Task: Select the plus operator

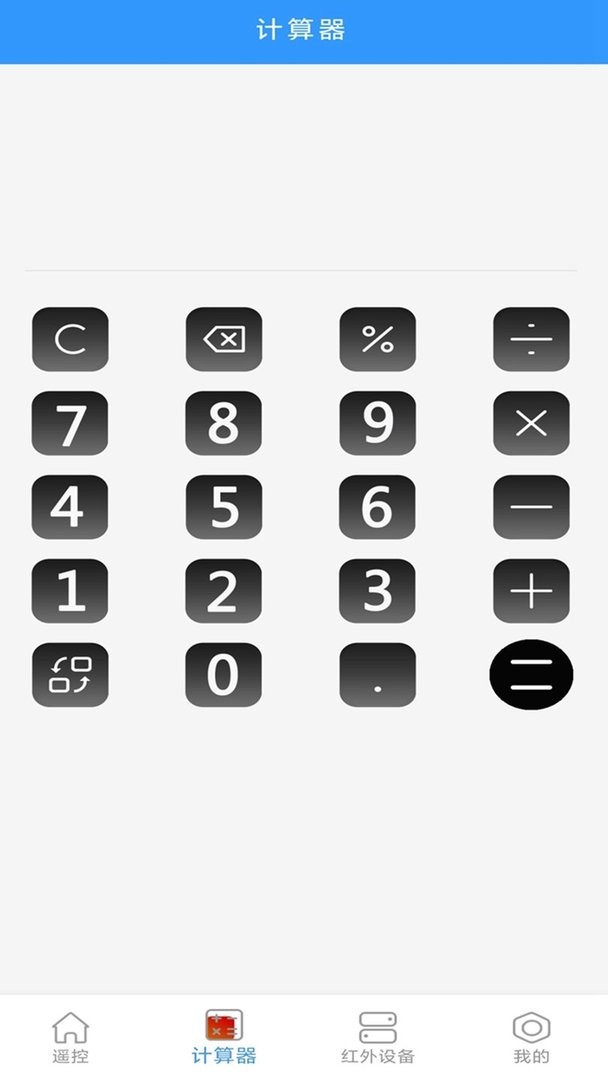Action: tap(531, 592)
